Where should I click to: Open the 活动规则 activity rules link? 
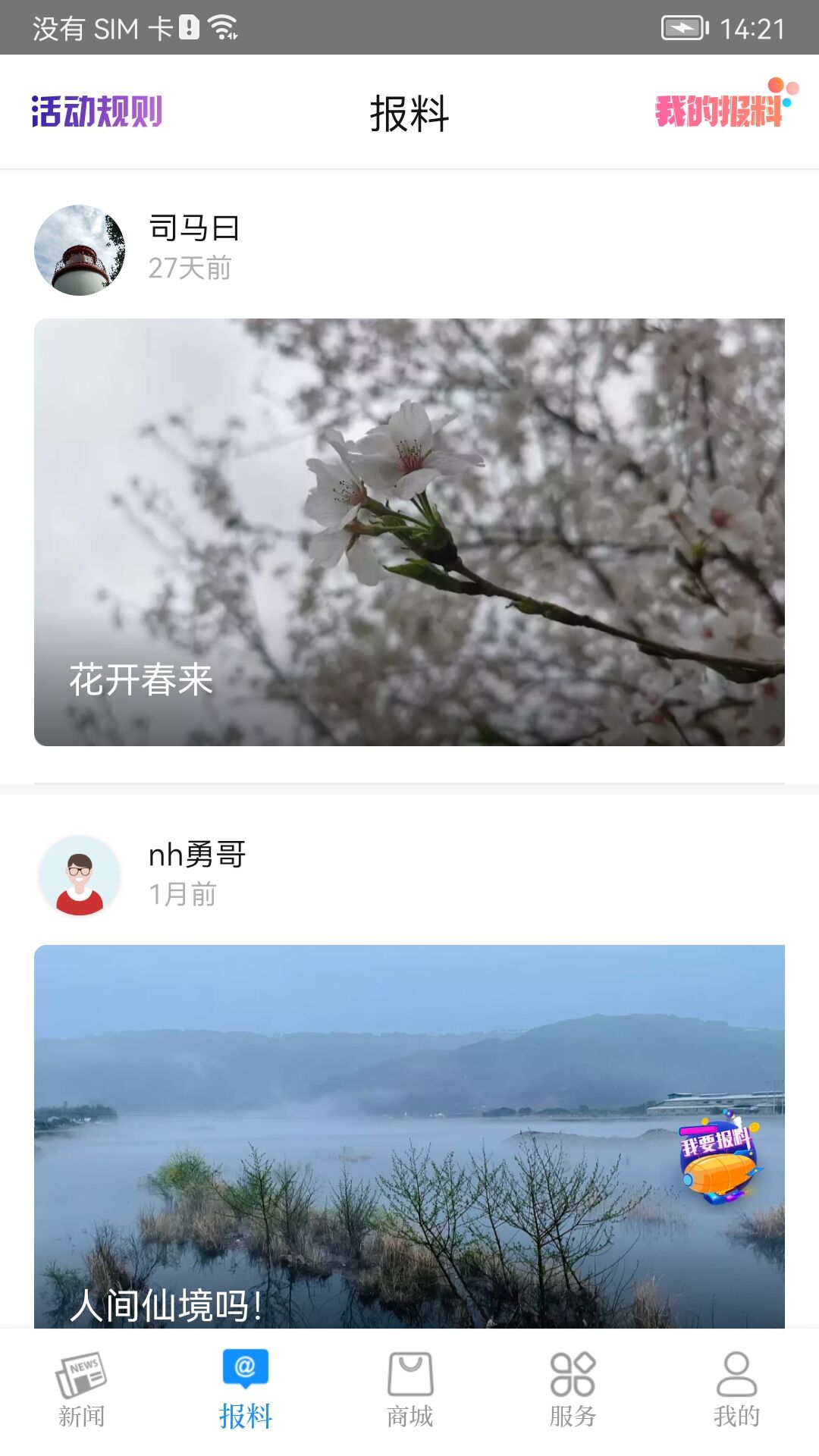tap(97, 111)
